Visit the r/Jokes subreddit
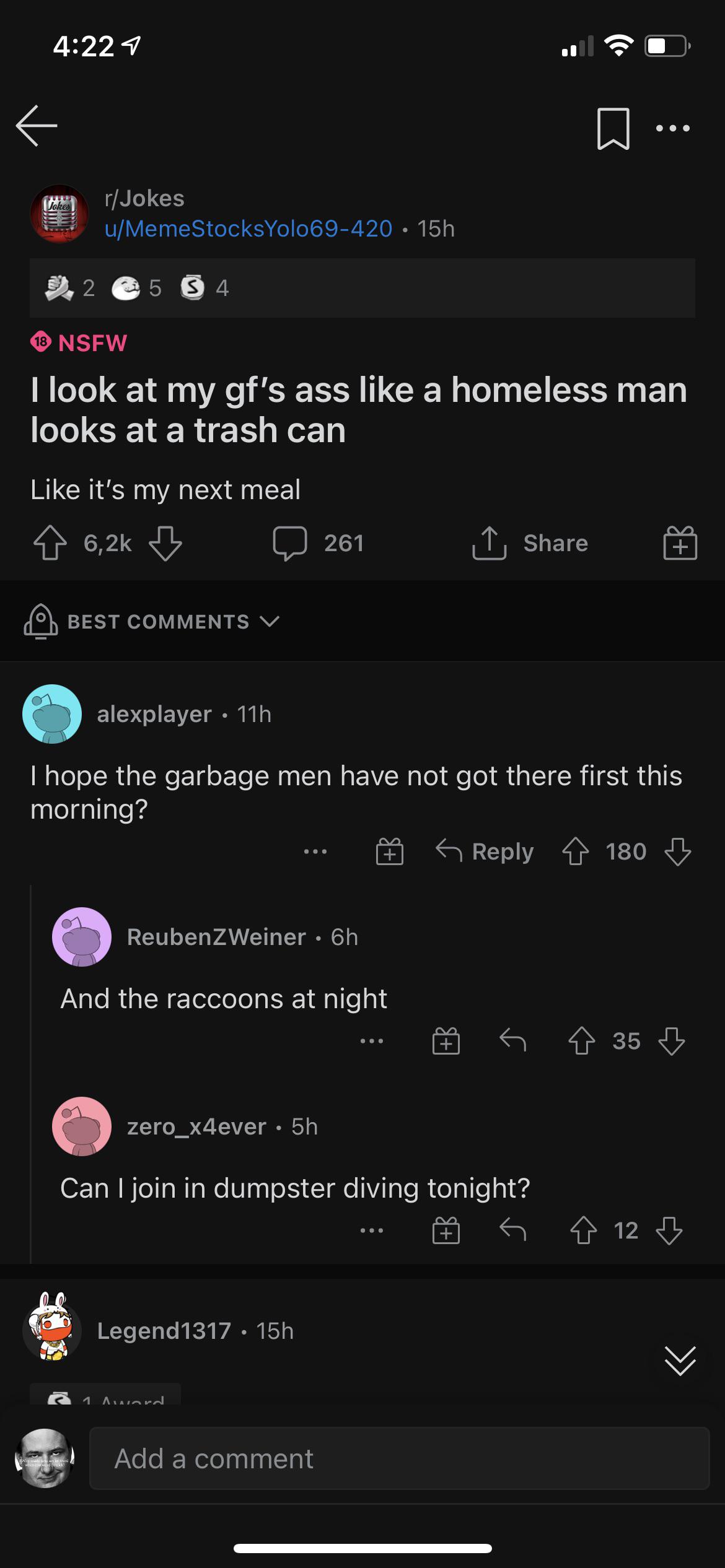This screenshot has height=1568, width=725. (x=145, y=198)
